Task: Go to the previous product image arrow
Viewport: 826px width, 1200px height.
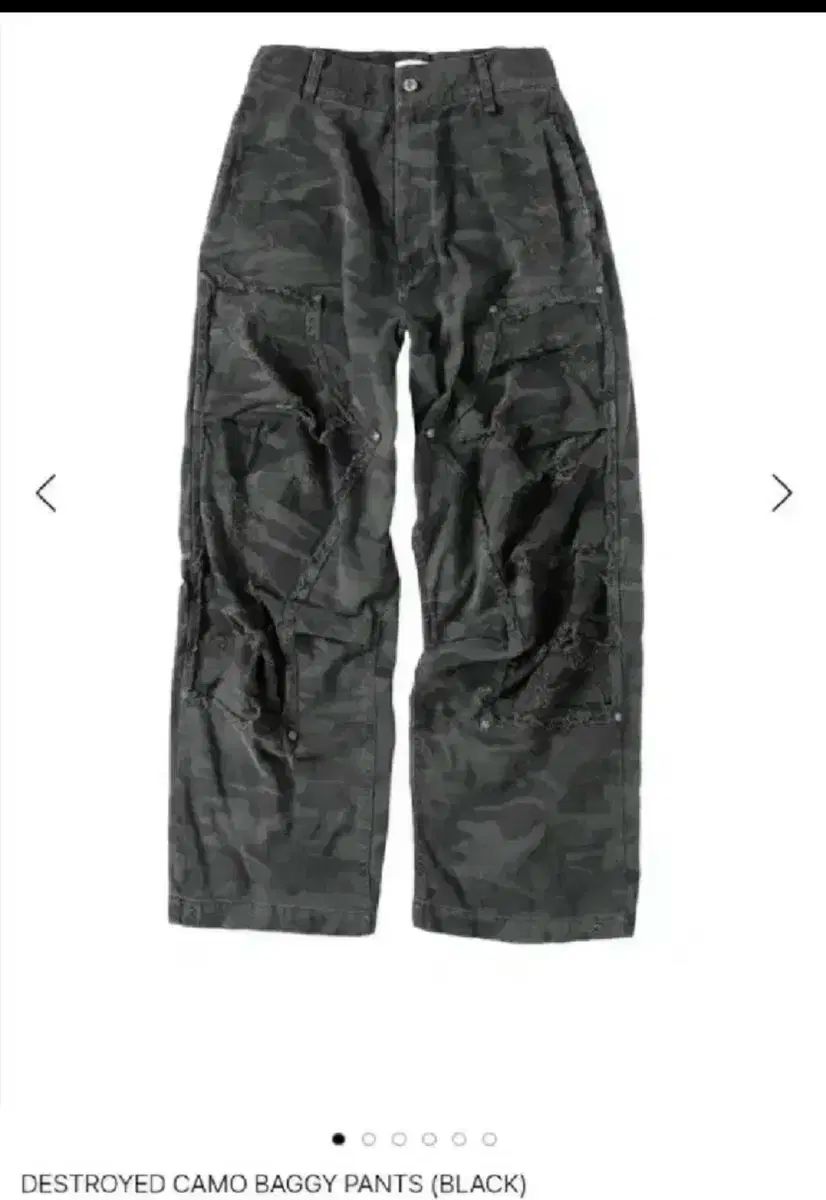Action: (x=46, y=492)
